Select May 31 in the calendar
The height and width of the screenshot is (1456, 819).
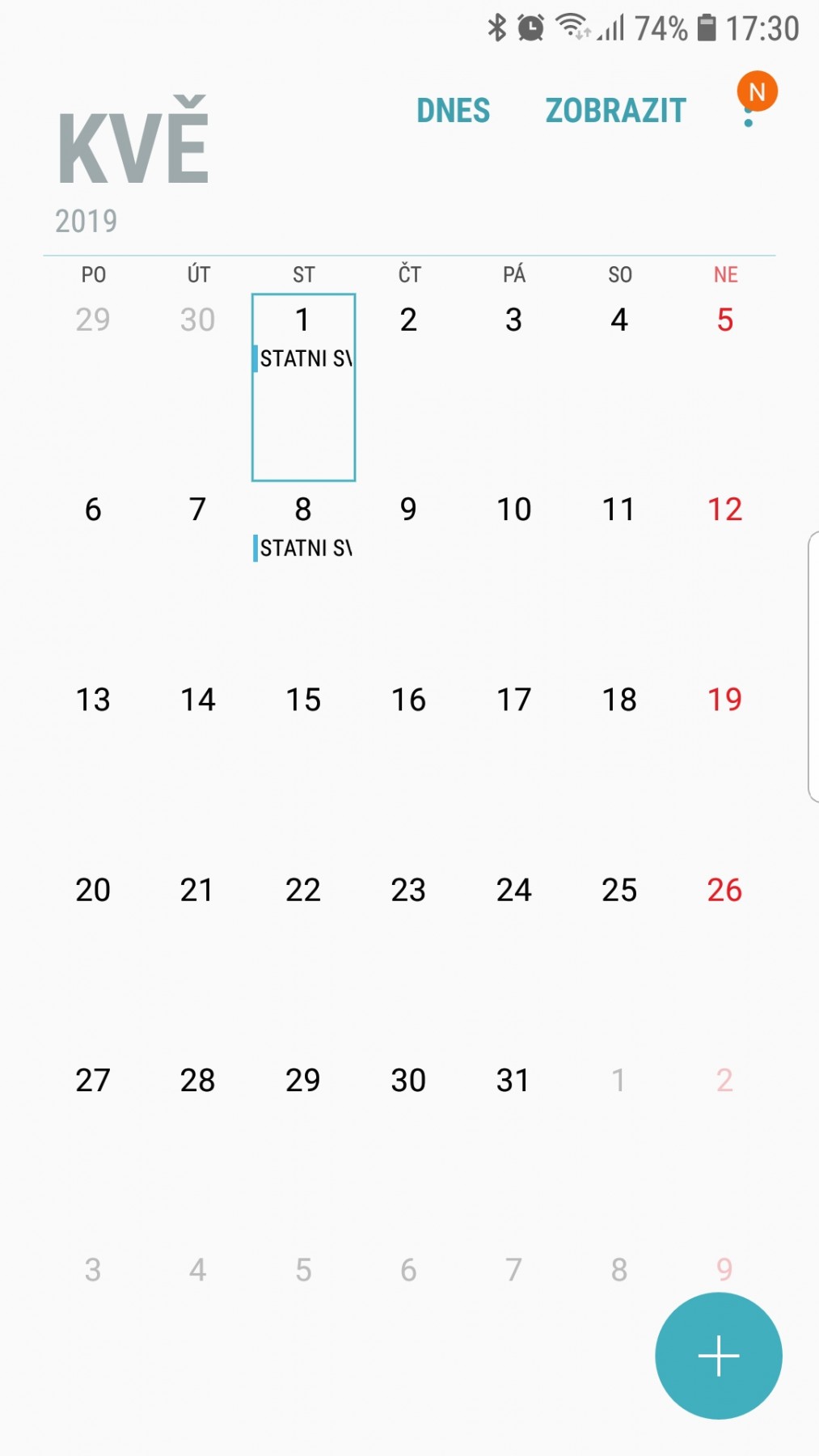[514, 1080]
